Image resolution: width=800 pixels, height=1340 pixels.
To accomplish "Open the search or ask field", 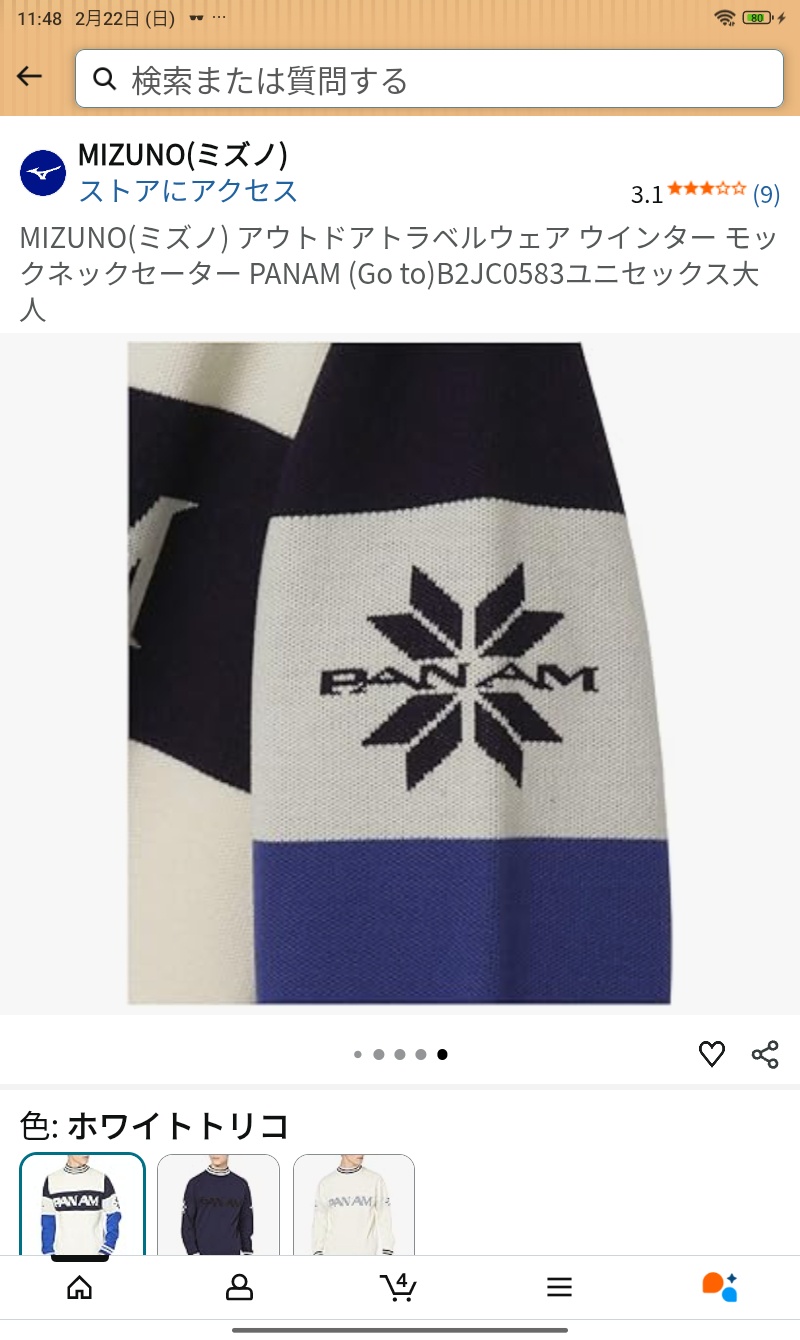I will 430,79.
